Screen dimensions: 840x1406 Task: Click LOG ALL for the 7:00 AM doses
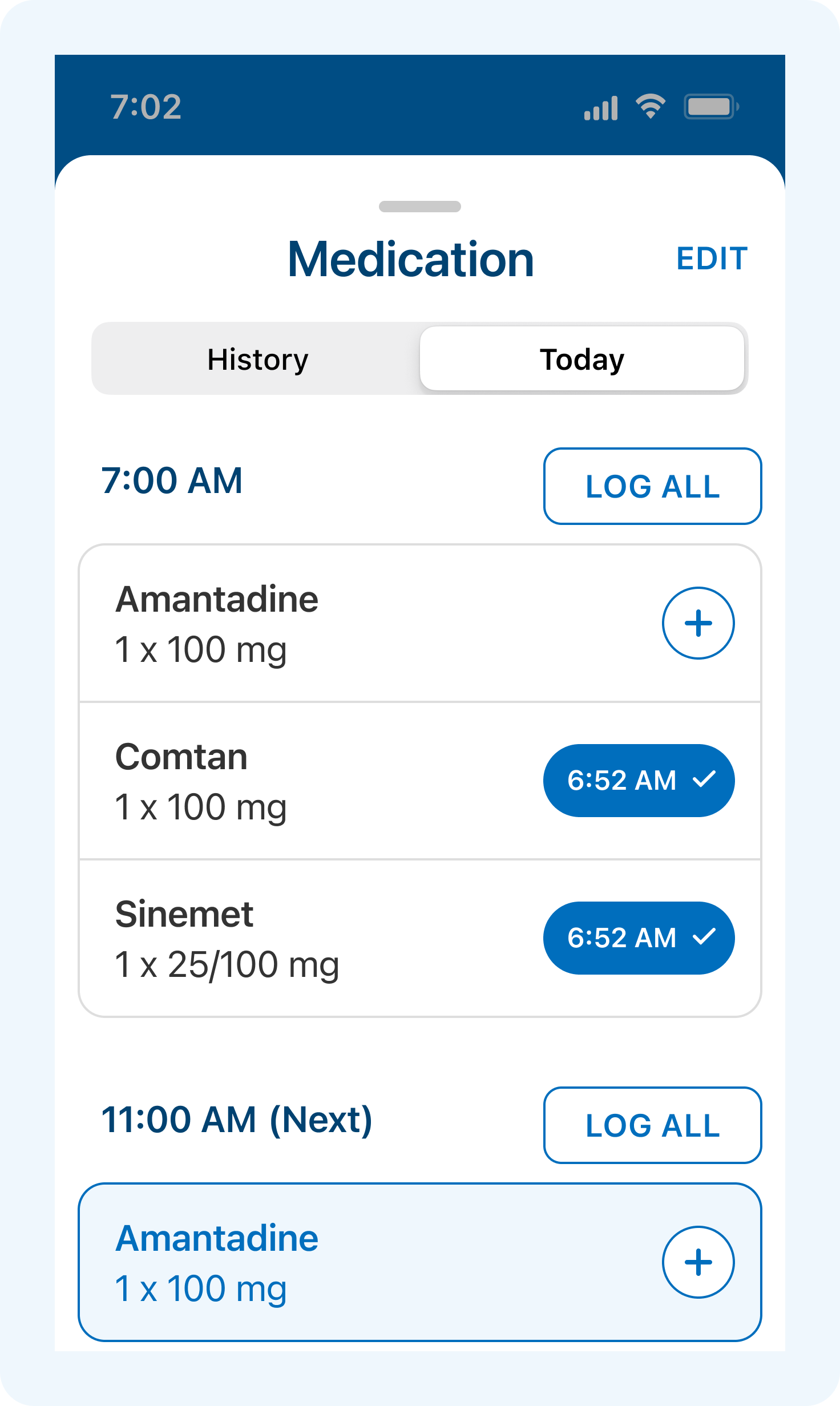[652, 486]
